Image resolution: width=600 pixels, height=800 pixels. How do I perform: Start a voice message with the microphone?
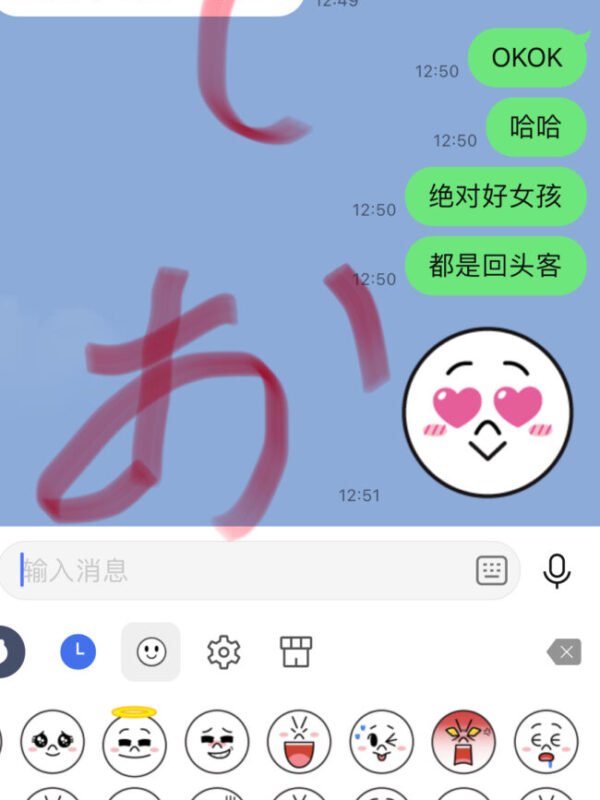pyautogui.click(x=557, y=571)
